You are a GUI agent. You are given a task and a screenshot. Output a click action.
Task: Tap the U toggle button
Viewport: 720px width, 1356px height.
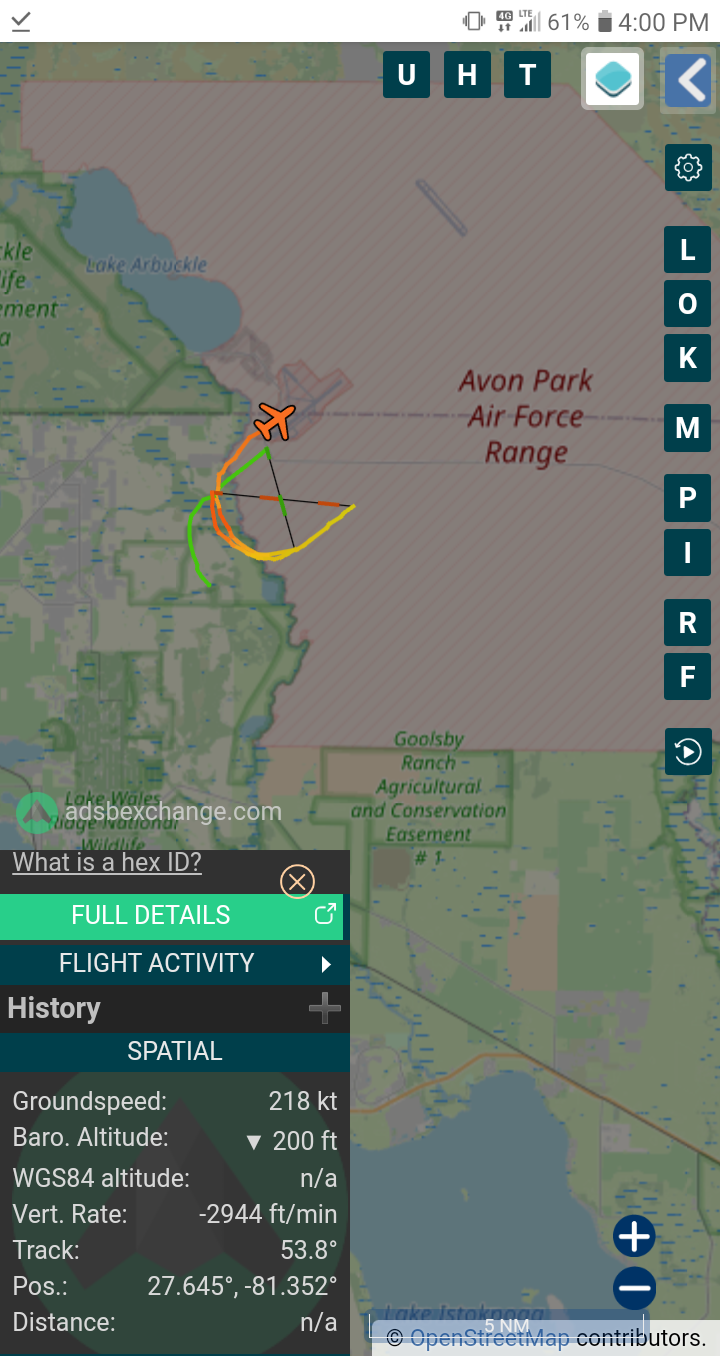(x=407, y=75)
